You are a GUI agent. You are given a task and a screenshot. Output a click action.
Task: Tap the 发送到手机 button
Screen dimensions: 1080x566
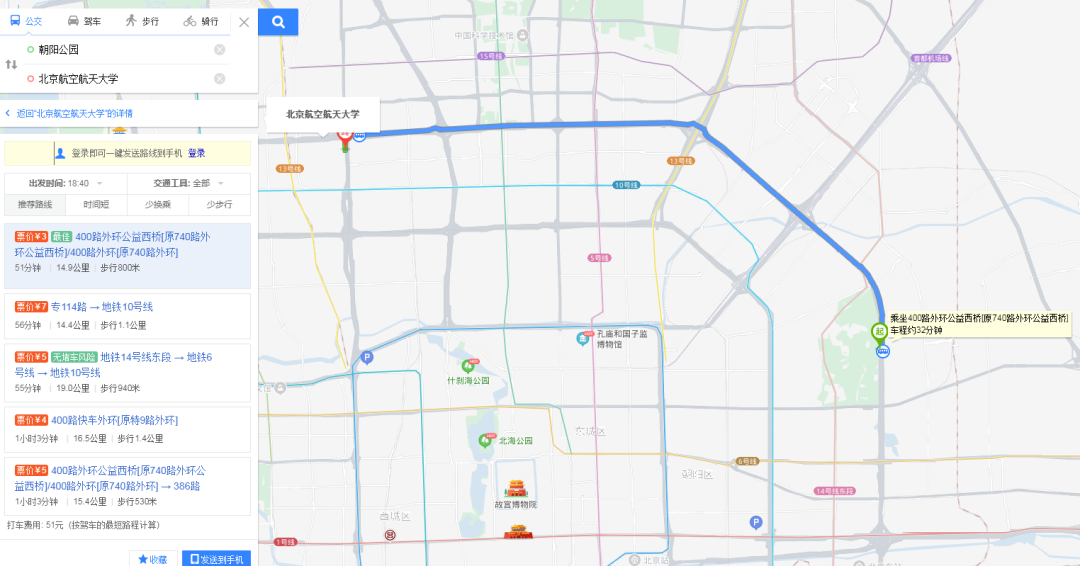click(217, 559)
